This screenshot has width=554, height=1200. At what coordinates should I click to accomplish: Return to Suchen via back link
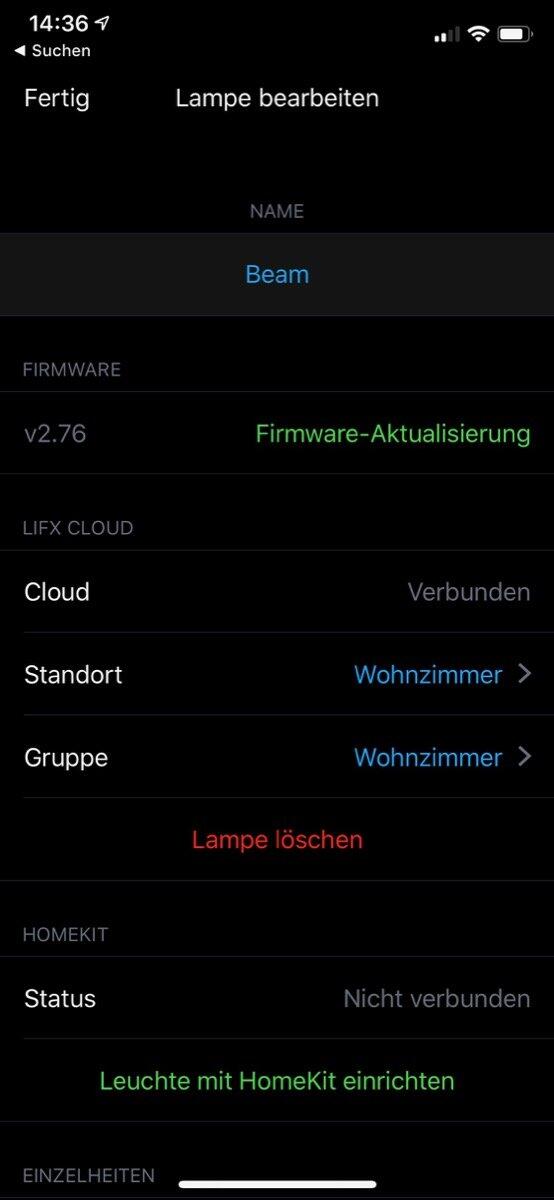point(52,50)
